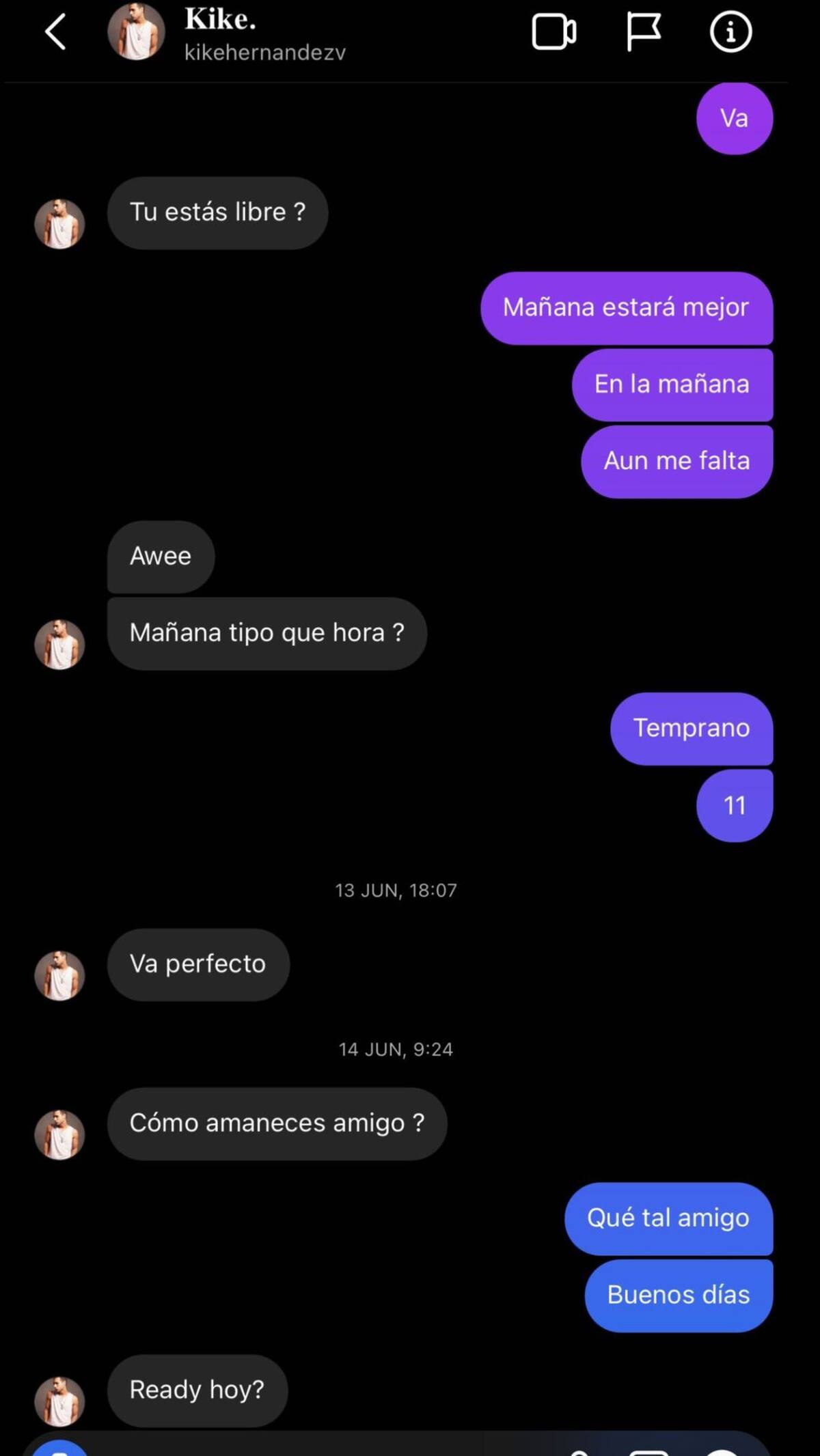Start a video call with Kike
Image resolution: width=820 pixels, height=1456 pixels.
(x=553, y=32)
